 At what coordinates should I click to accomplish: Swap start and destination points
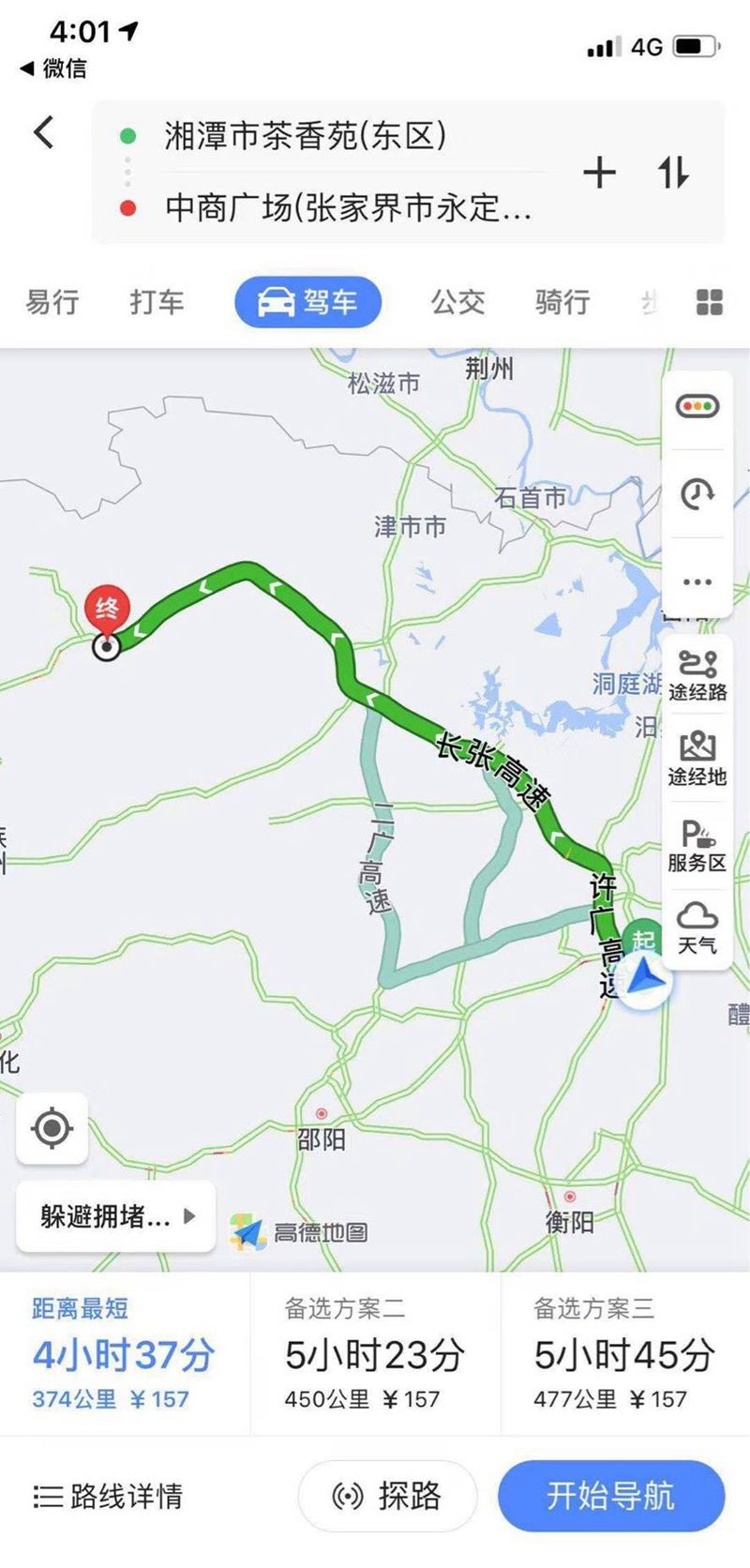[673, 173]
